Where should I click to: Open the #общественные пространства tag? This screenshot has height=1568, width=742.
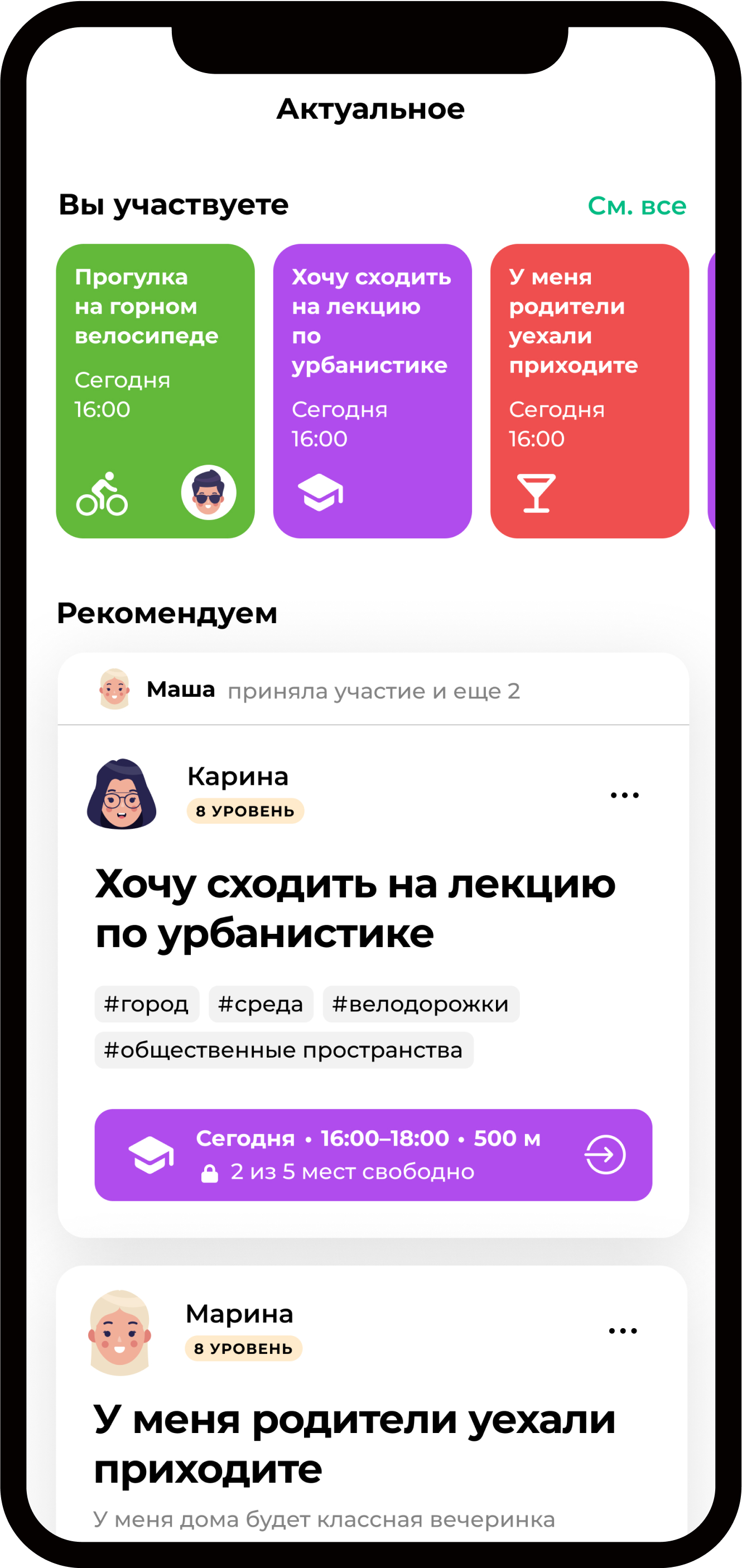click(283, 1050)
